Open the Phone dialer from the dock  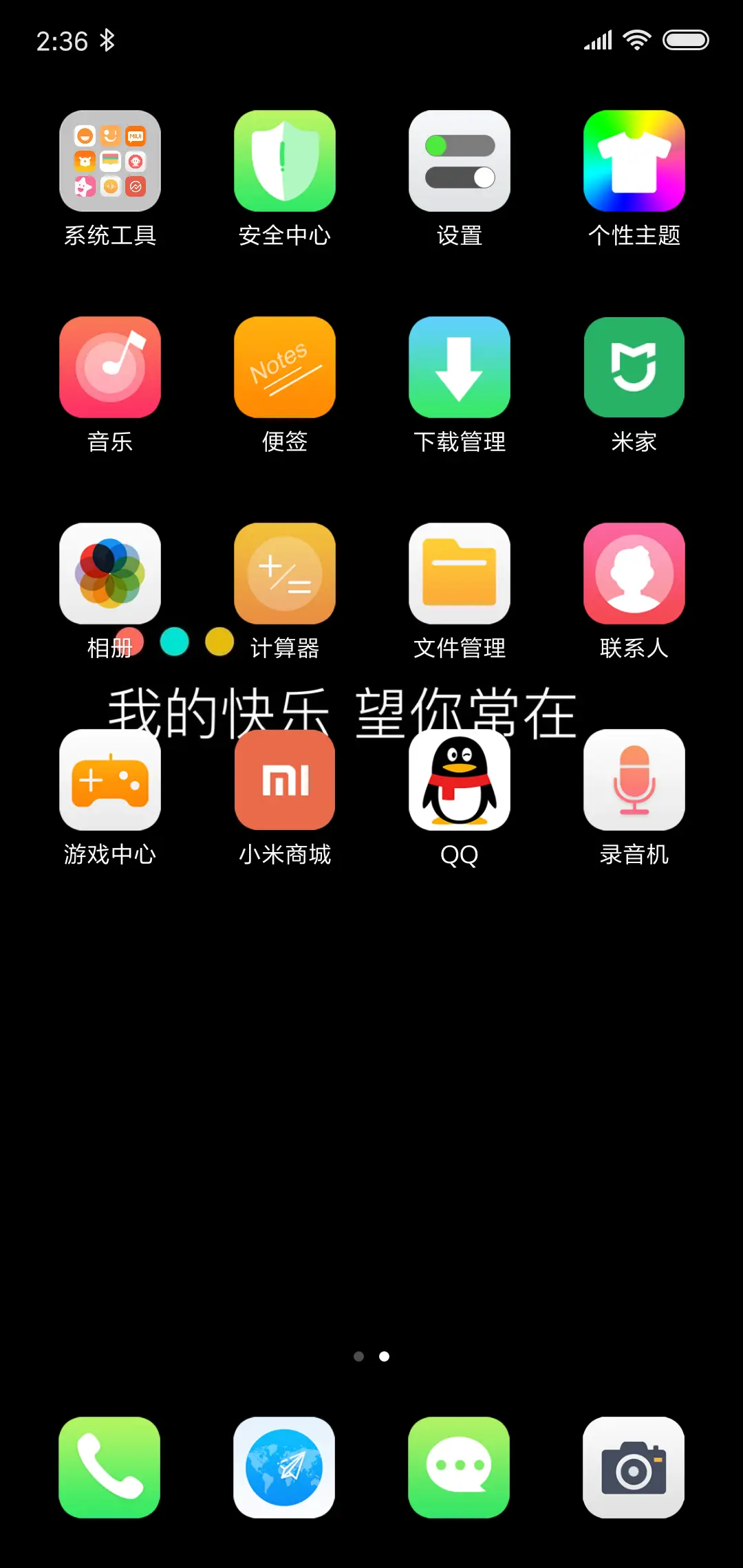109,1468
